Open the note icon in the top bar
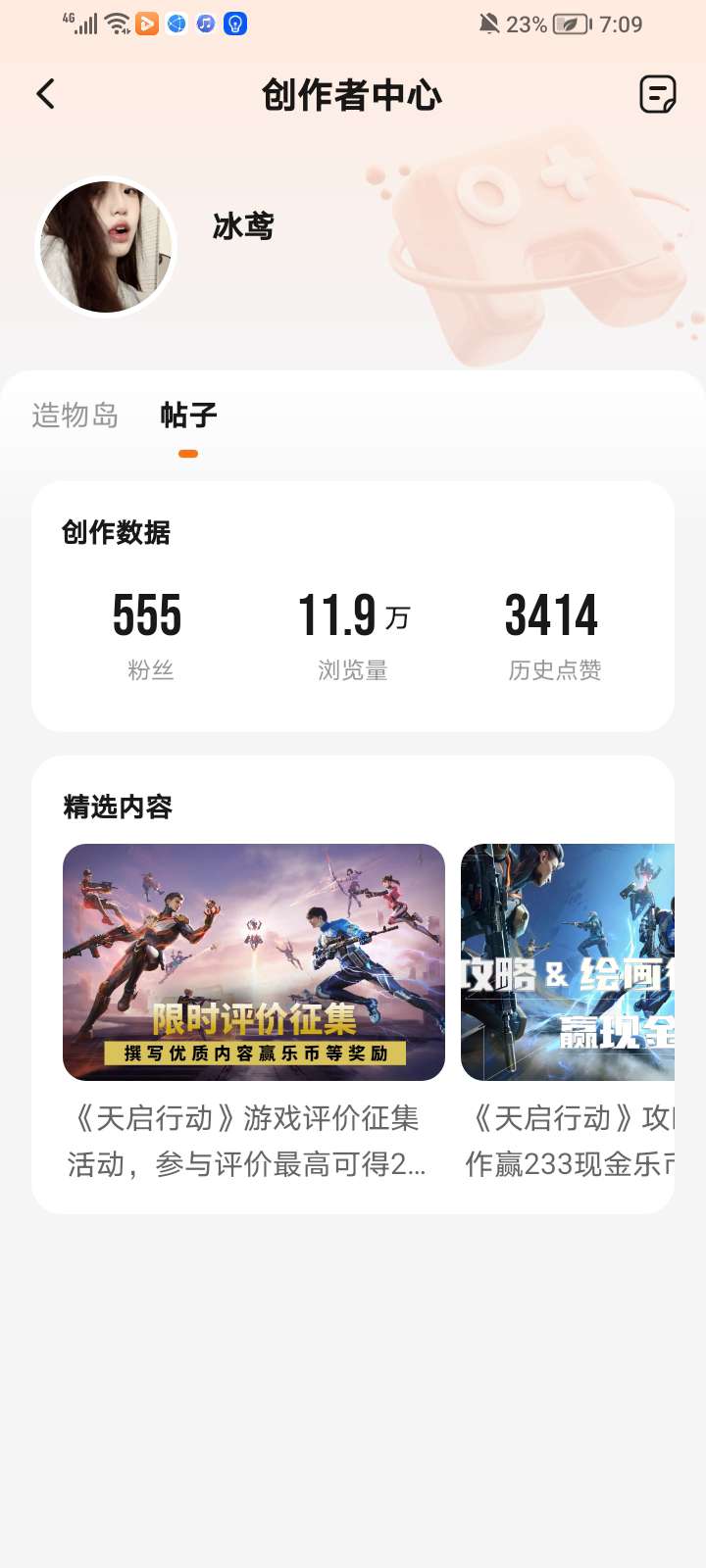This screenshot has width=706, height=1568. coord(657,94)
